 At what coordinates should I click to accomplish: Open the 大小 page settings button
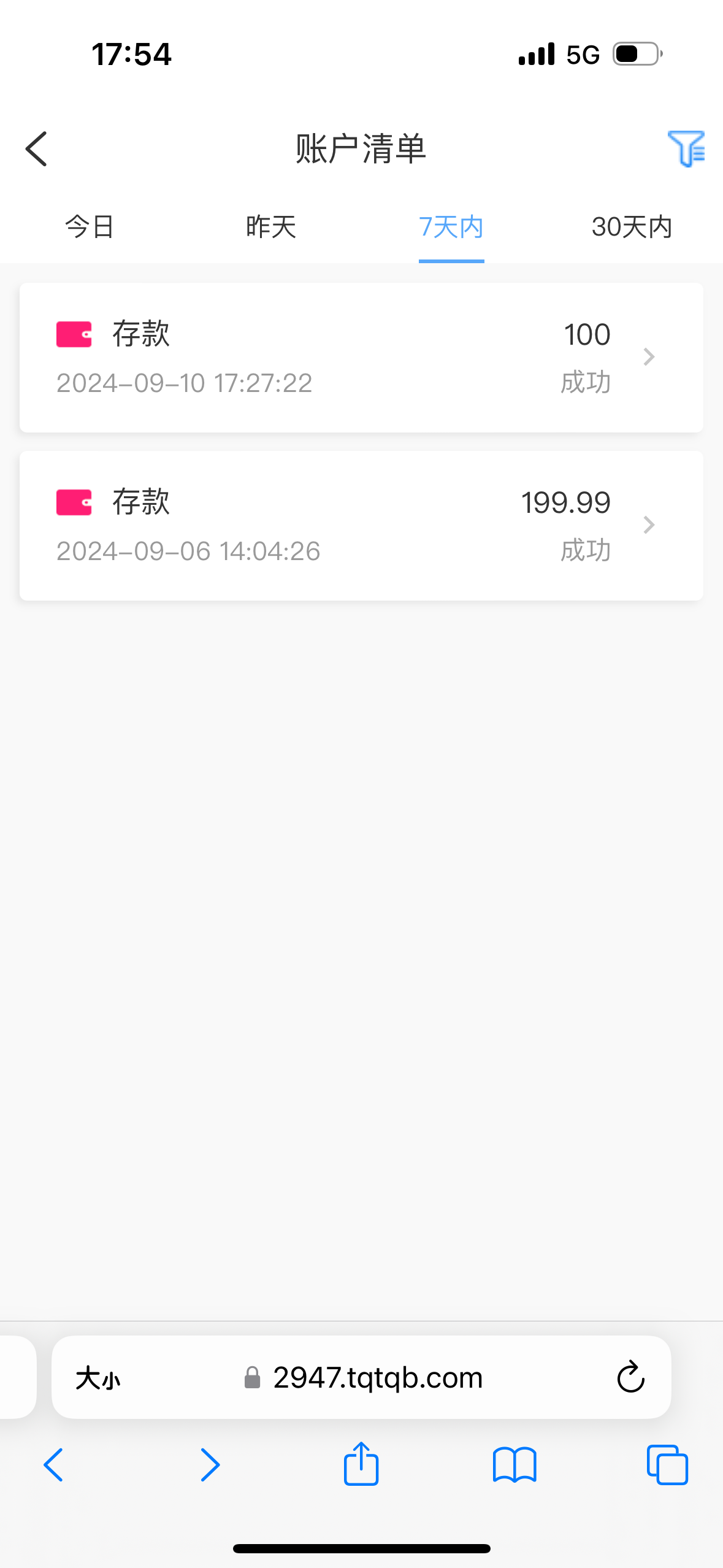pyautogui.click(x=98, y=1378)
